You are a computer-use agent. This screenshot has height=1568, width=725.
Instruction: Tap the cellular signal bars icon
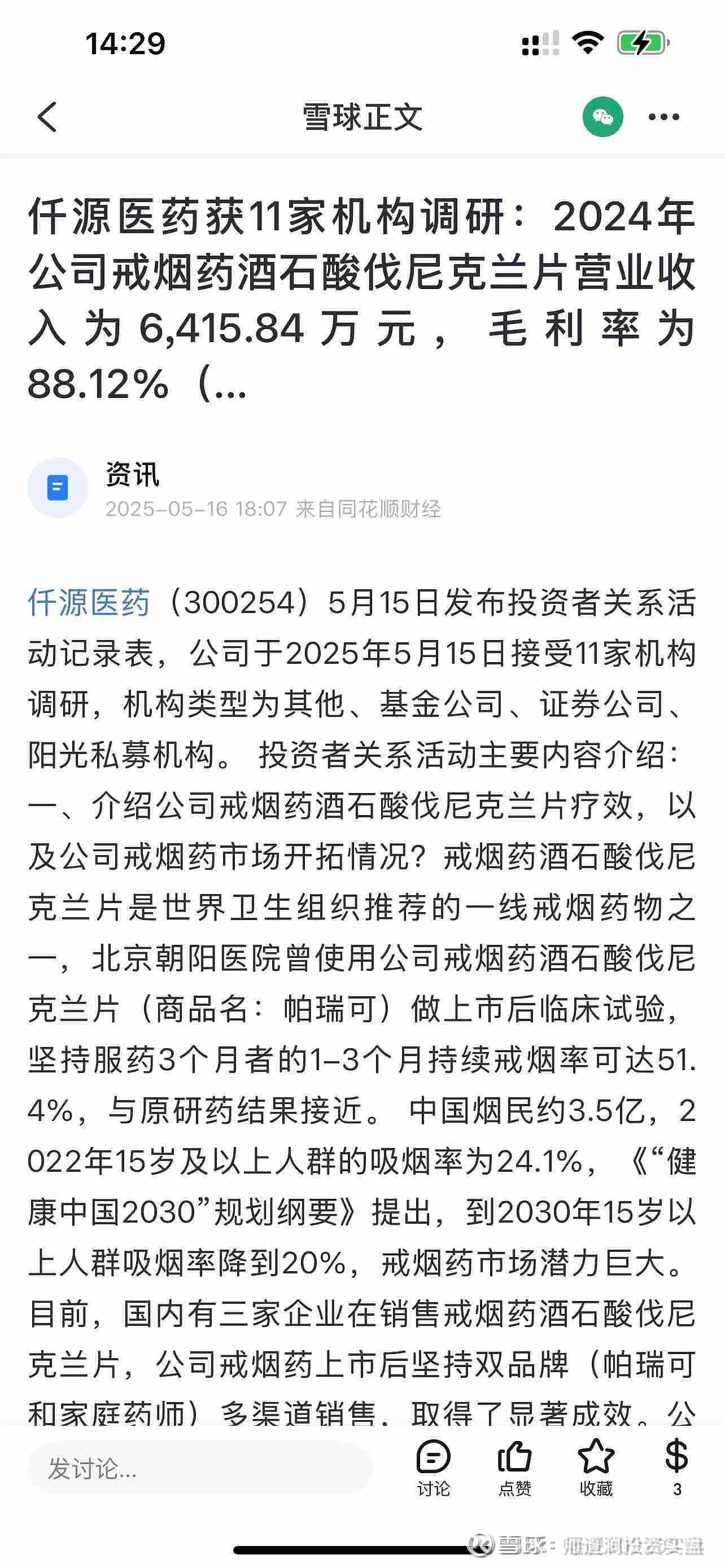539,41
